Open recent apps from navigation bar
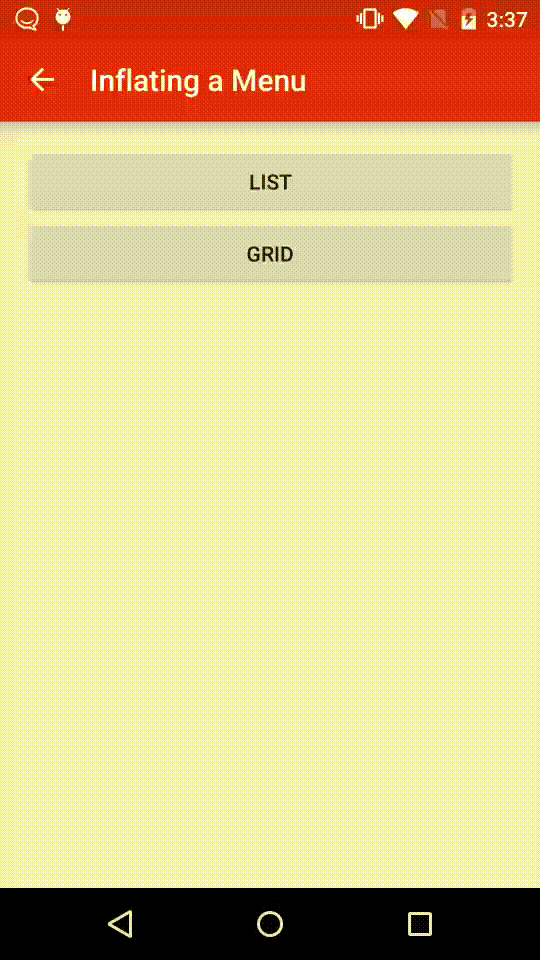The height and width of the screenshot is (960, 540). (420, 923)
